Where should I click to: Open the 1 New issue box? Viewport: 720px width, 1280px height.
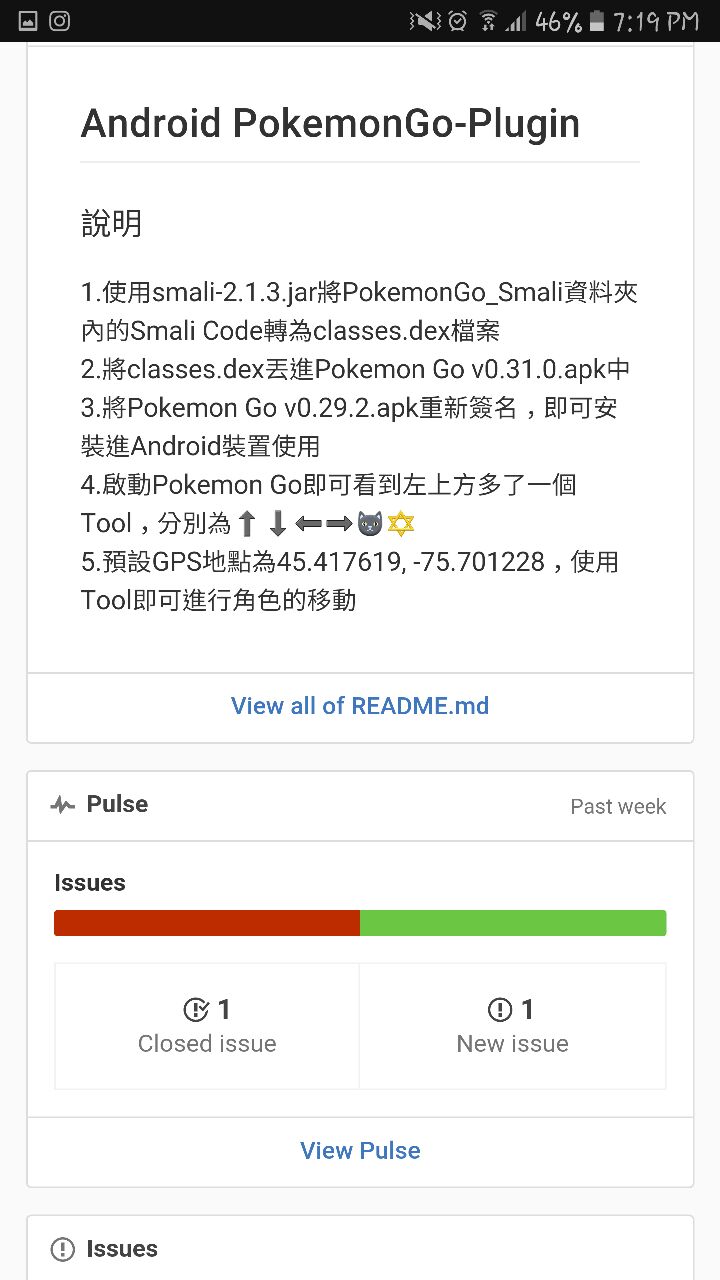512,1026
